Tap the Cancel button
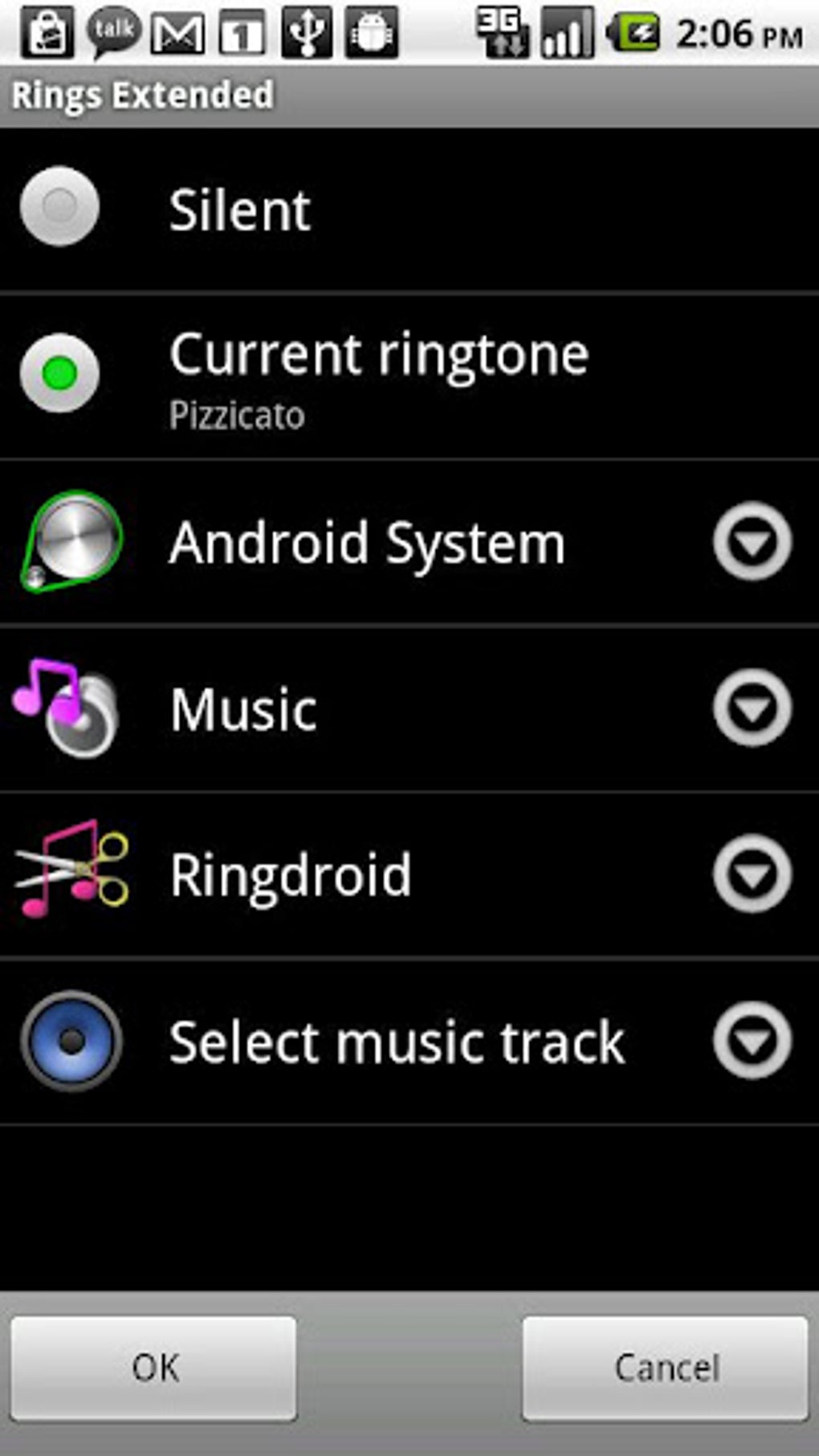Screen dimensions: 819x1456 point(666,1368)
